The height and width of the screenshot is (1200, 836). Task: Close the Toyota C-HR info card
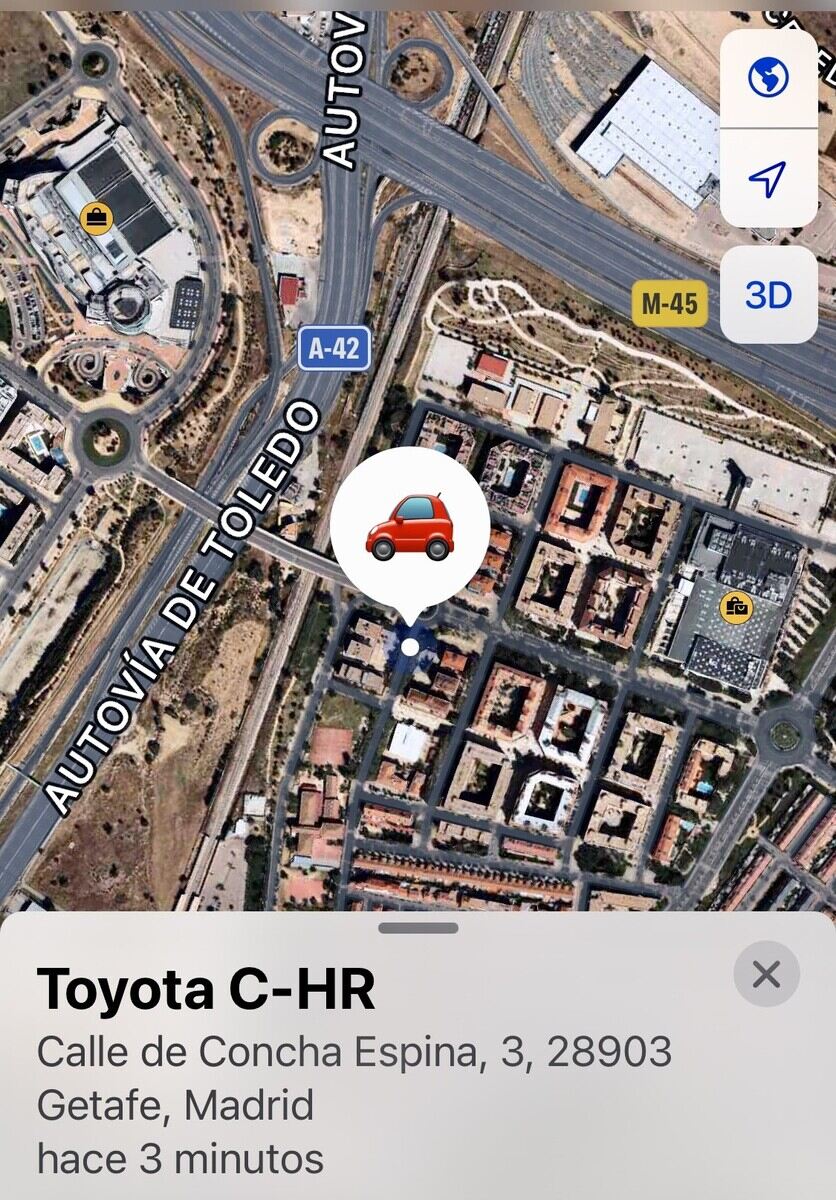pyautogui.click(x=766, y=973)
